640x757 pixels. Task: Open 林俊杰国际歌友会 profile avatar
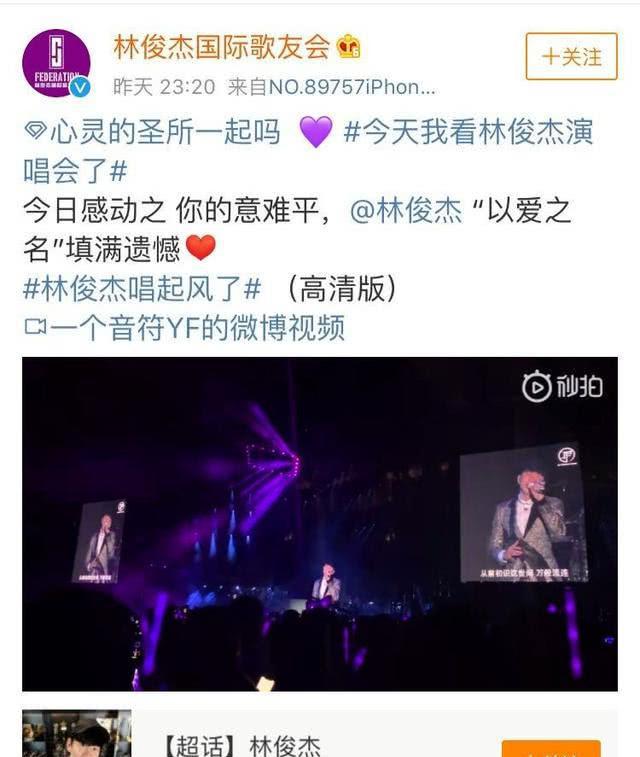coord(56,63)
